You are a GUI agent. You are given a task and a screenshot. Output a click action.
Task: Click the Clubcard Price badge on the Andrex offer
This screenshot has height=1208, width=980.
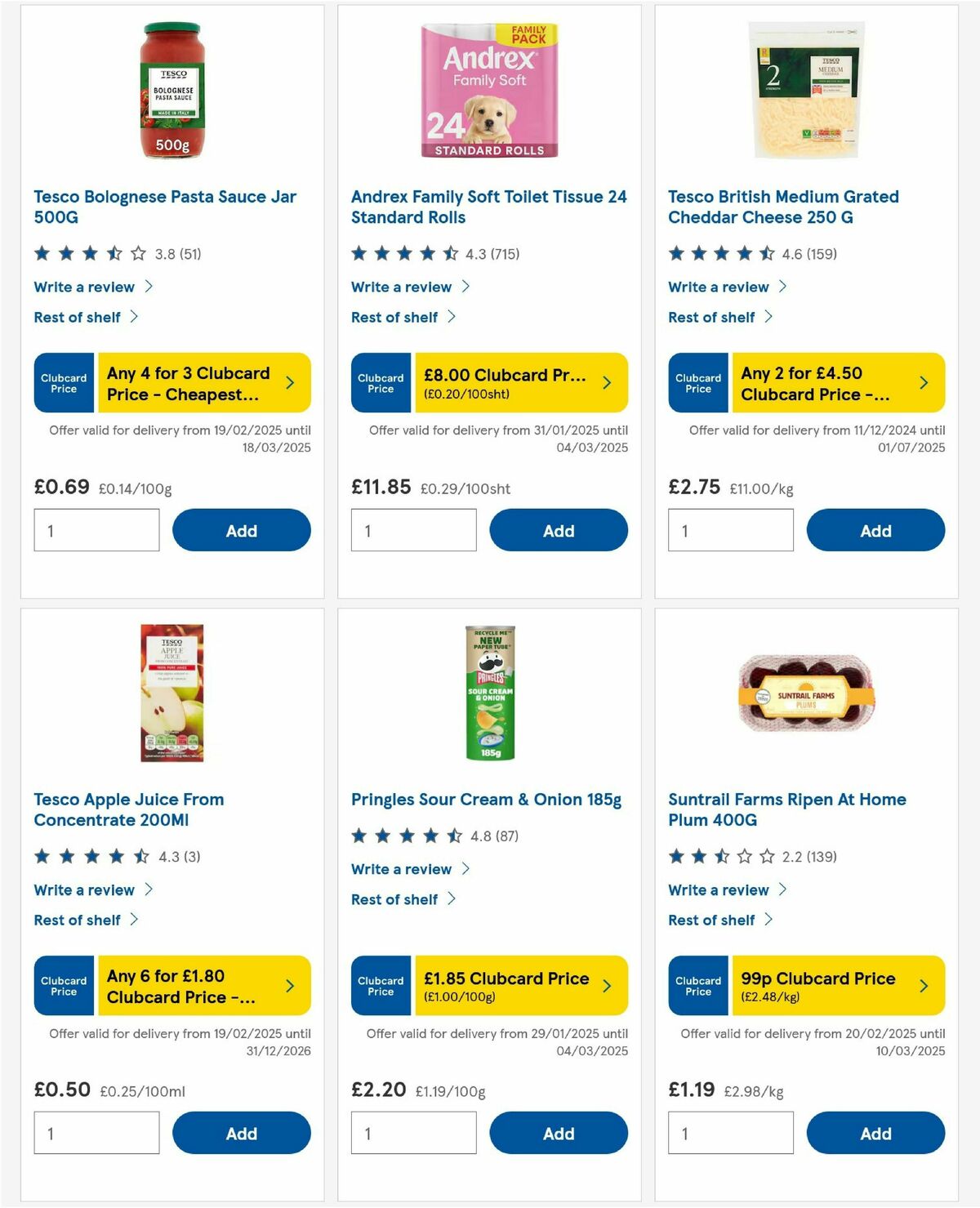[x=381, y=382]
